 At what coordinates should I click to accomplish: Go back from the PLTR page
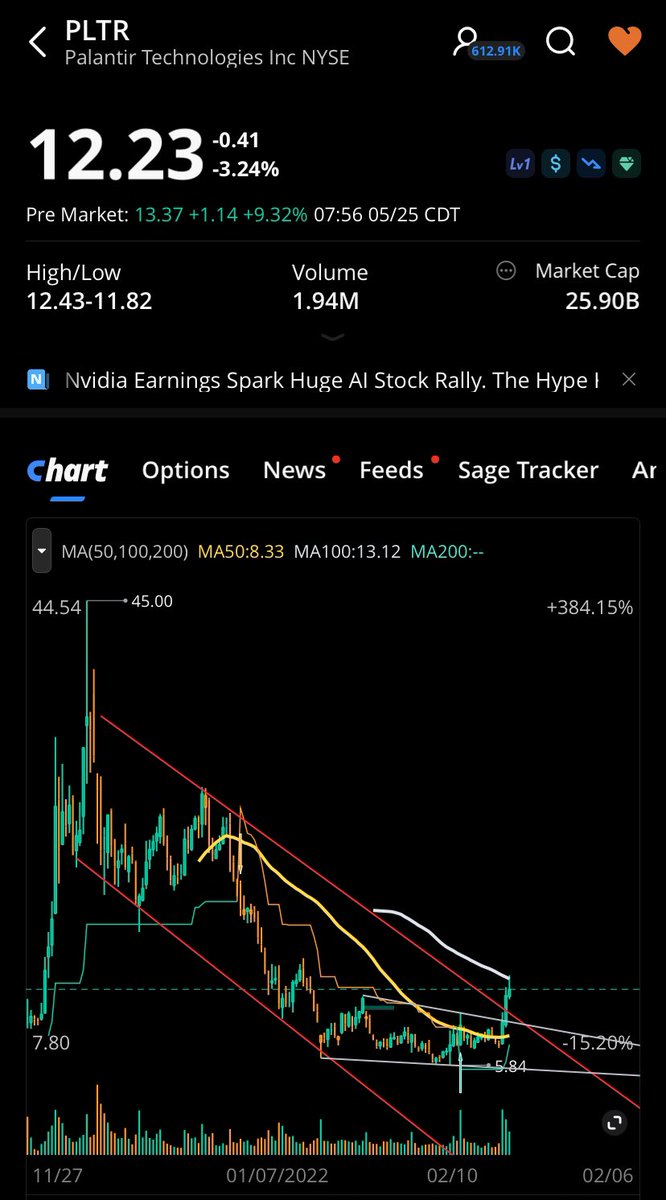pyautogui.click(x=38, y=43)
